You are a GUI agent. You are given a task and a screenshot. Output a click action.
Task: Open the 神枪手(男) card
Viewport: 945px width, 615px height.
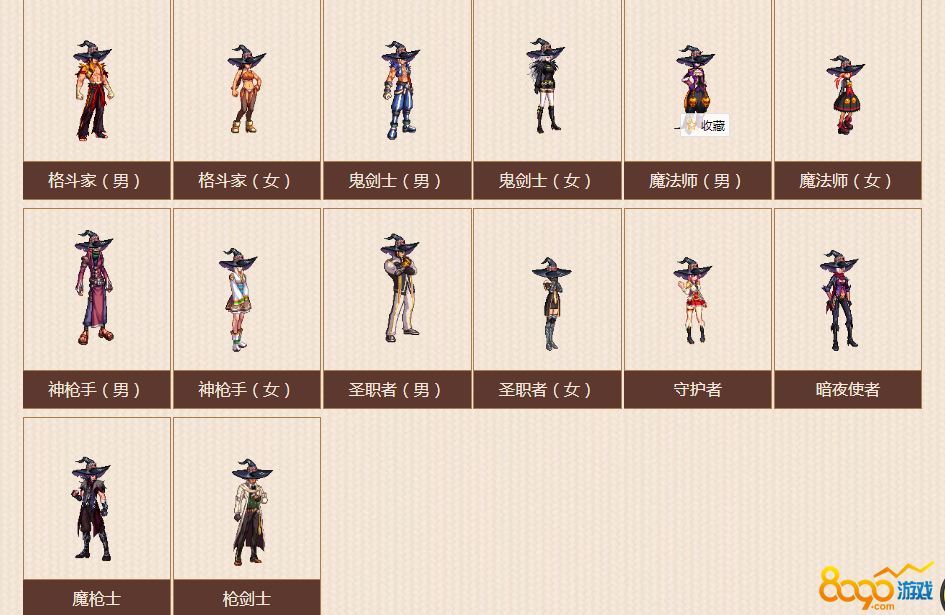point(97,300)
